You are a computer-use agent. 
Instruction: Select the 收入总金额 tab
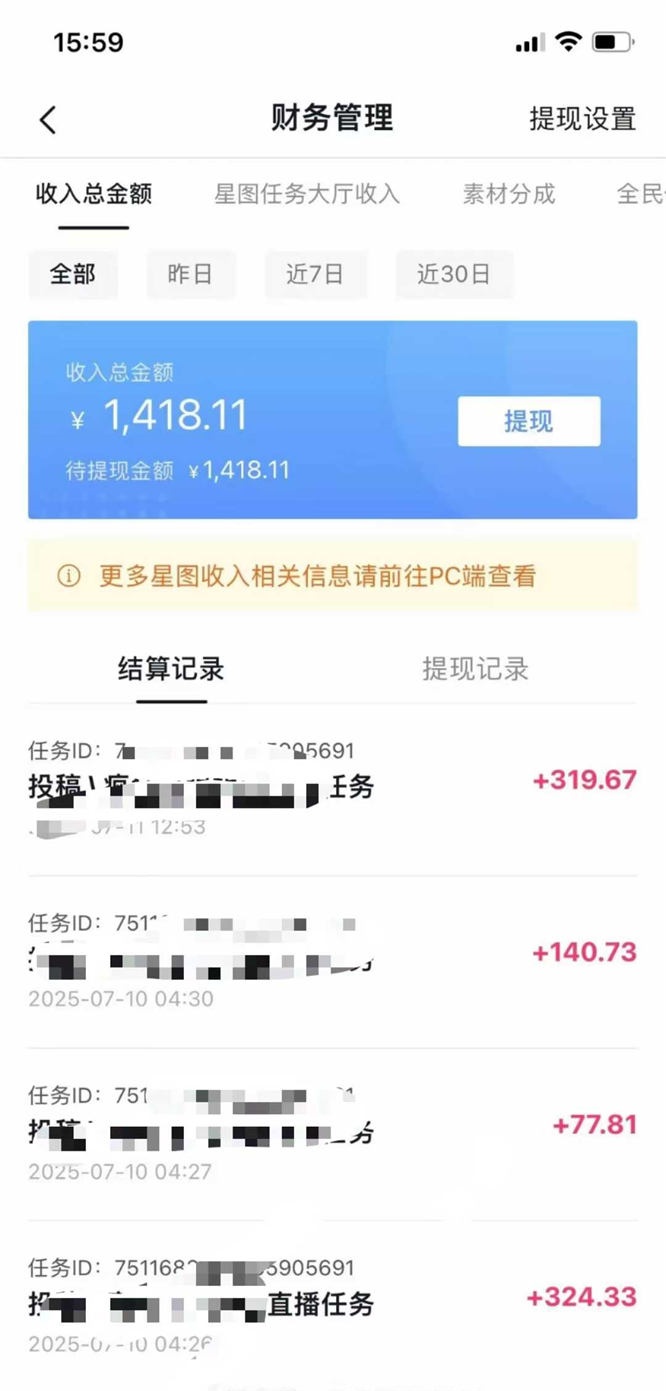click(94, 194)
